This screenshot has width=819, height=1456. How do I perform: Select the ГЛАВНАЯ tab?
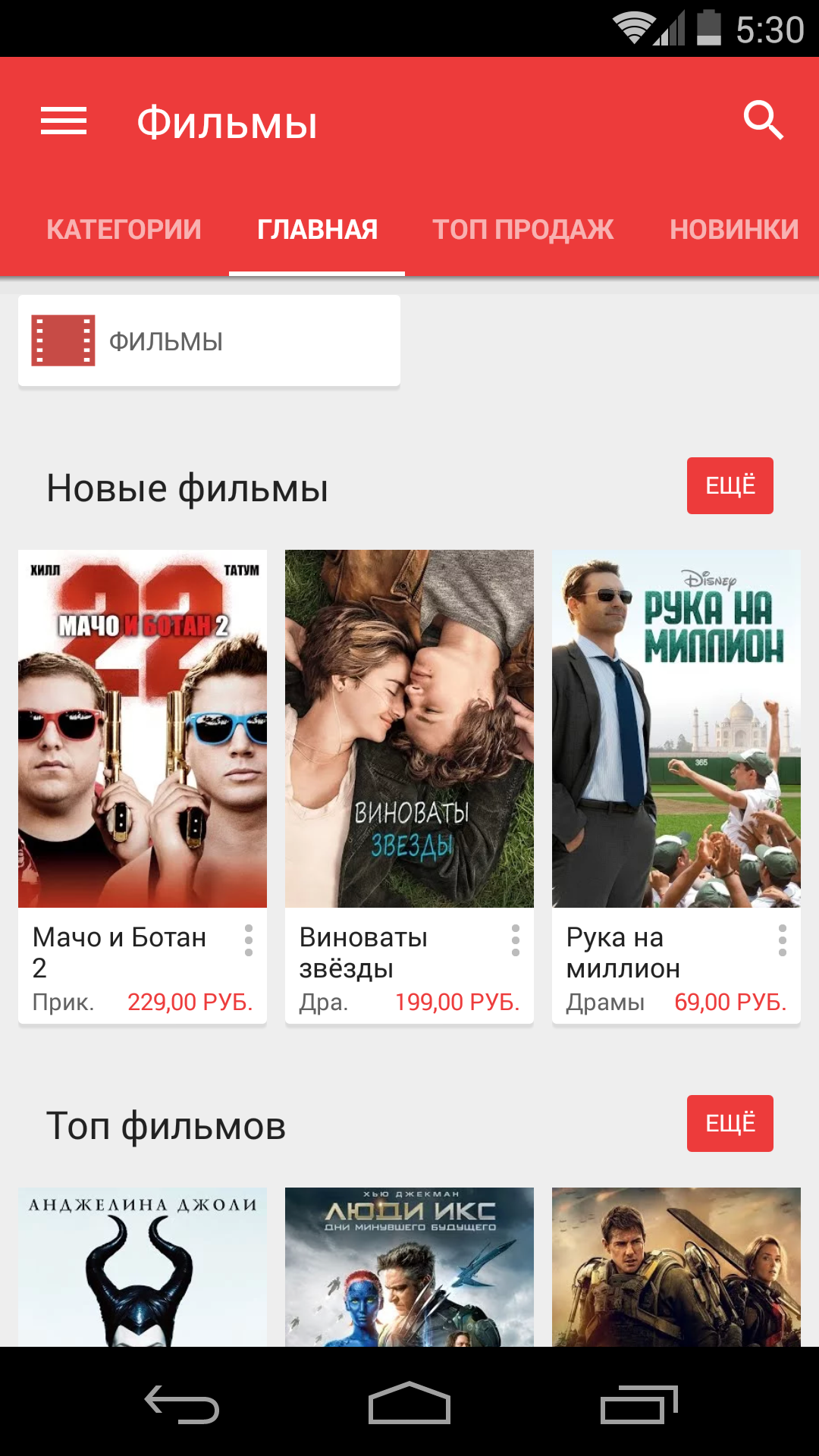coord(317,229)
